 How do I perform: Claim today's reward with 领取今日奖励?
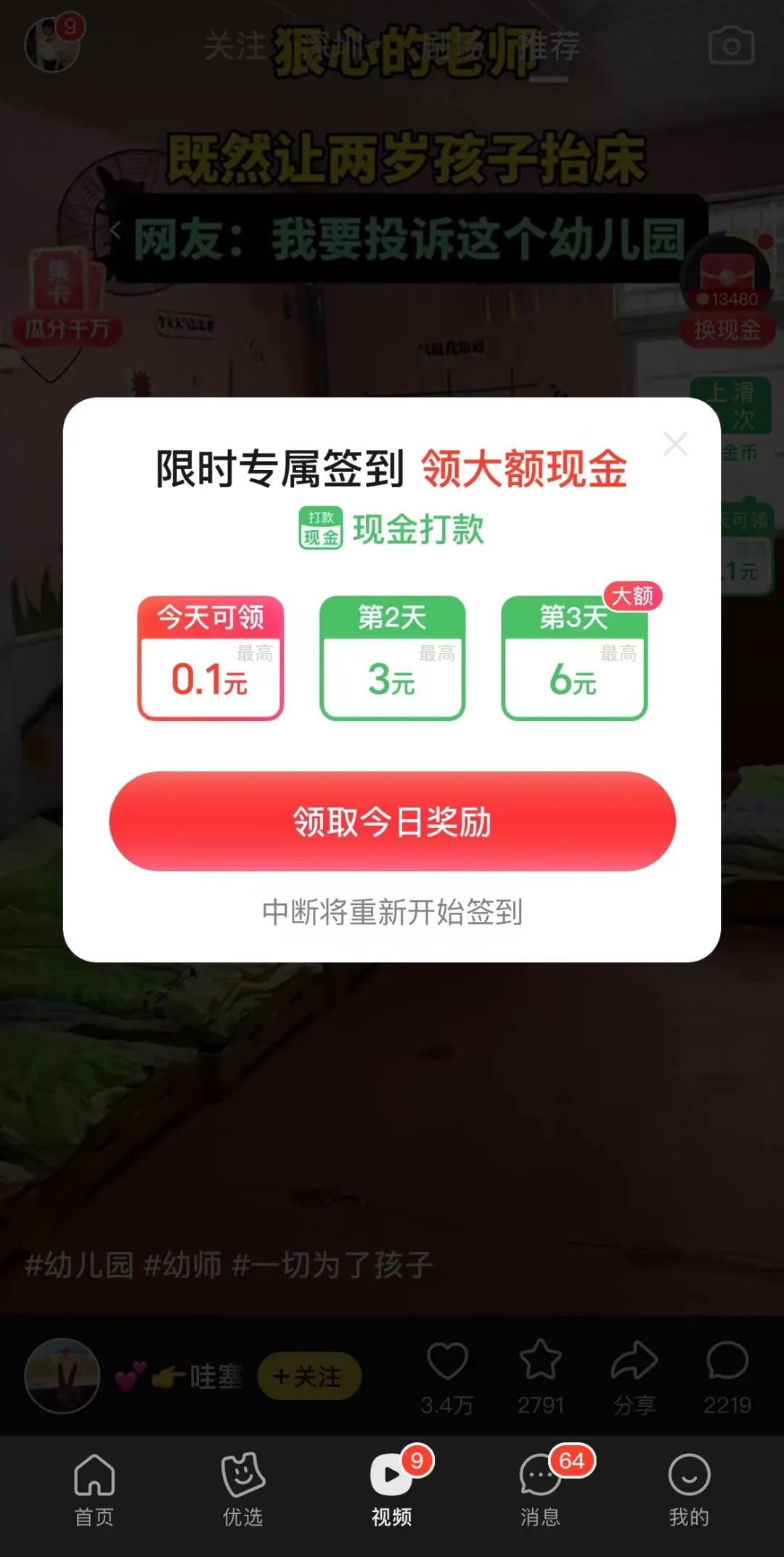(392, 821)
